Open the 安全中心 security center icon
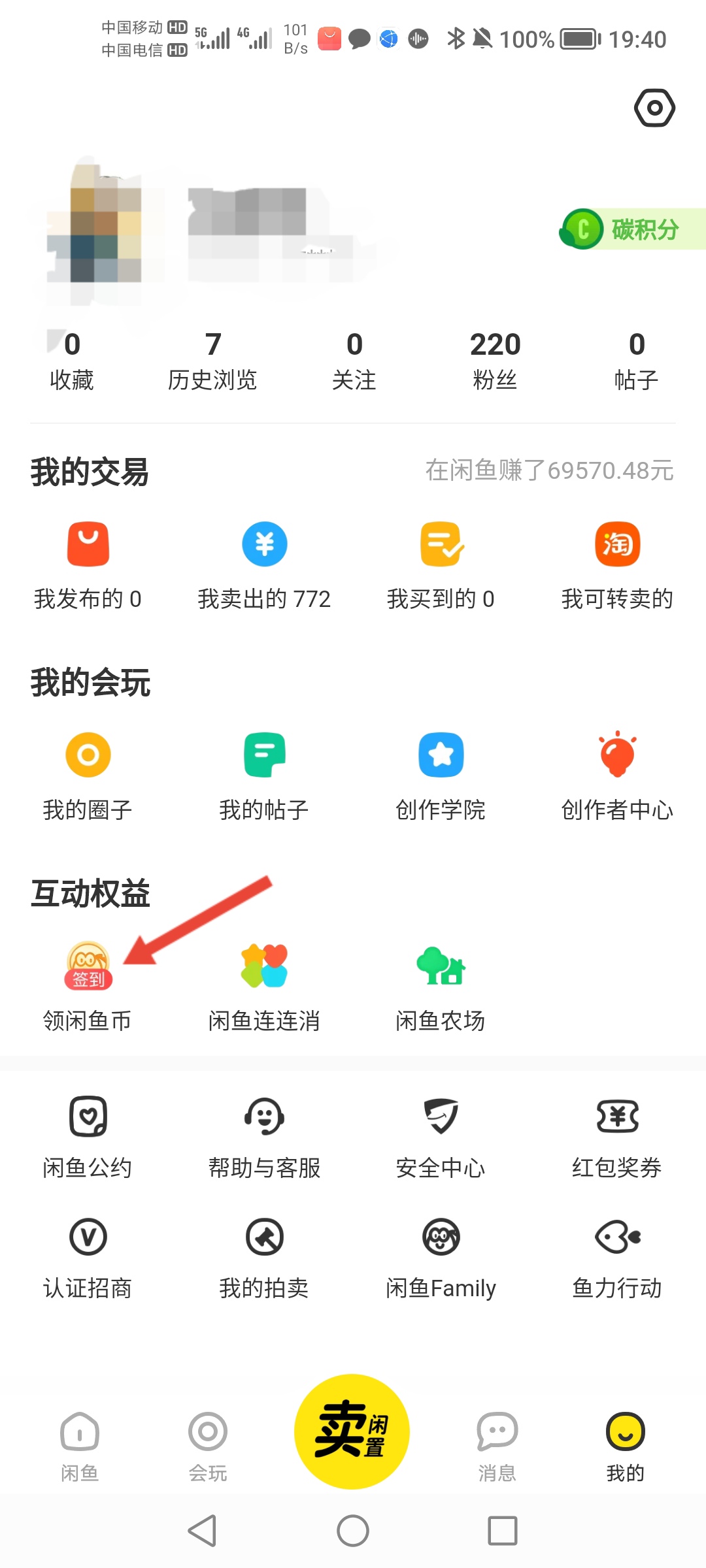 [441, 1117]
